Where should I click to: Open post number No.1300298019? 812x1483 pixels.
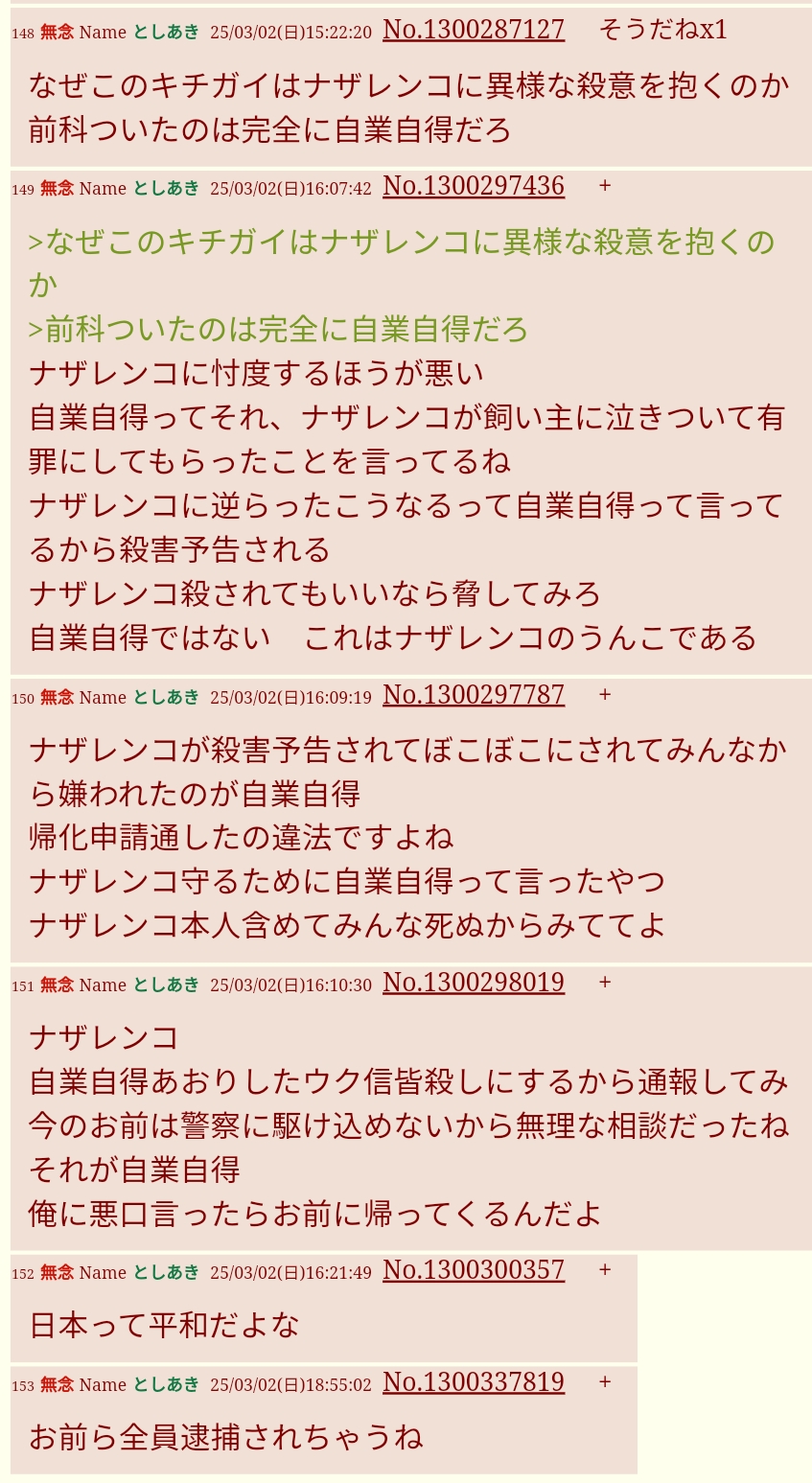pyautogui.click(x=474, y=983)
